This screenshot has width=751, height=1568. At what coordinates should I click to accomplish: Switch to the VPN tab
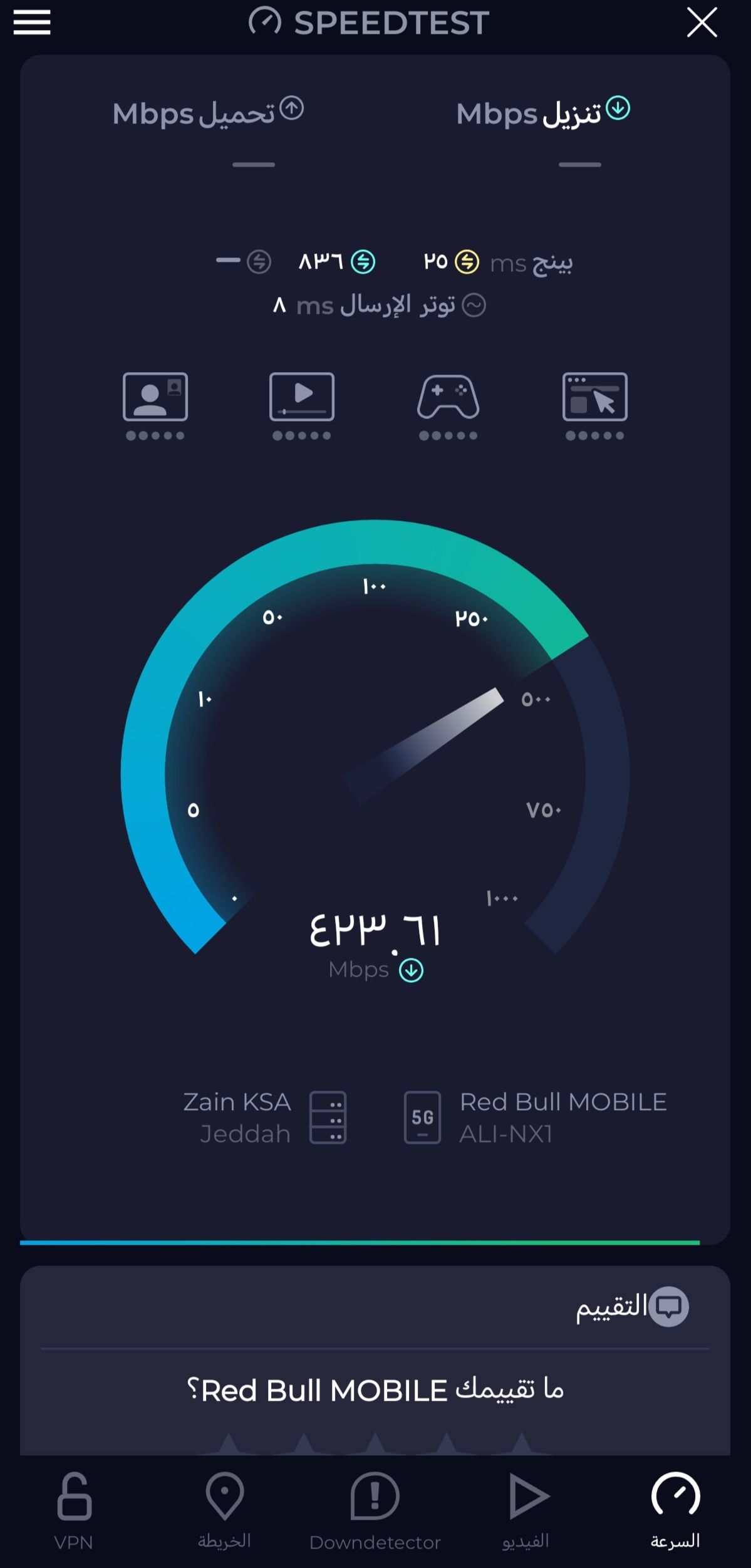click(x=74, y=1511)
